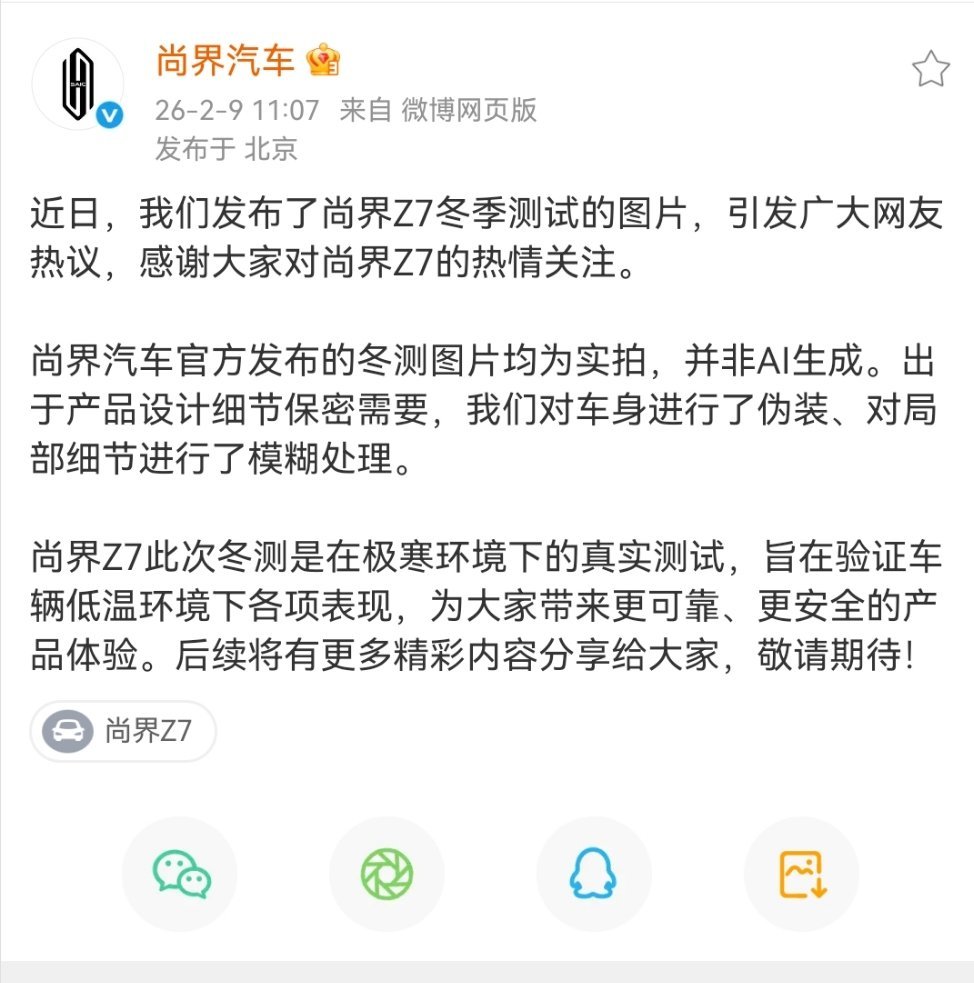Open the 尚界汽车 profile via username
The height and width of the screenshot is (983, 974).
pyautogui.click(x=225, y=62)
